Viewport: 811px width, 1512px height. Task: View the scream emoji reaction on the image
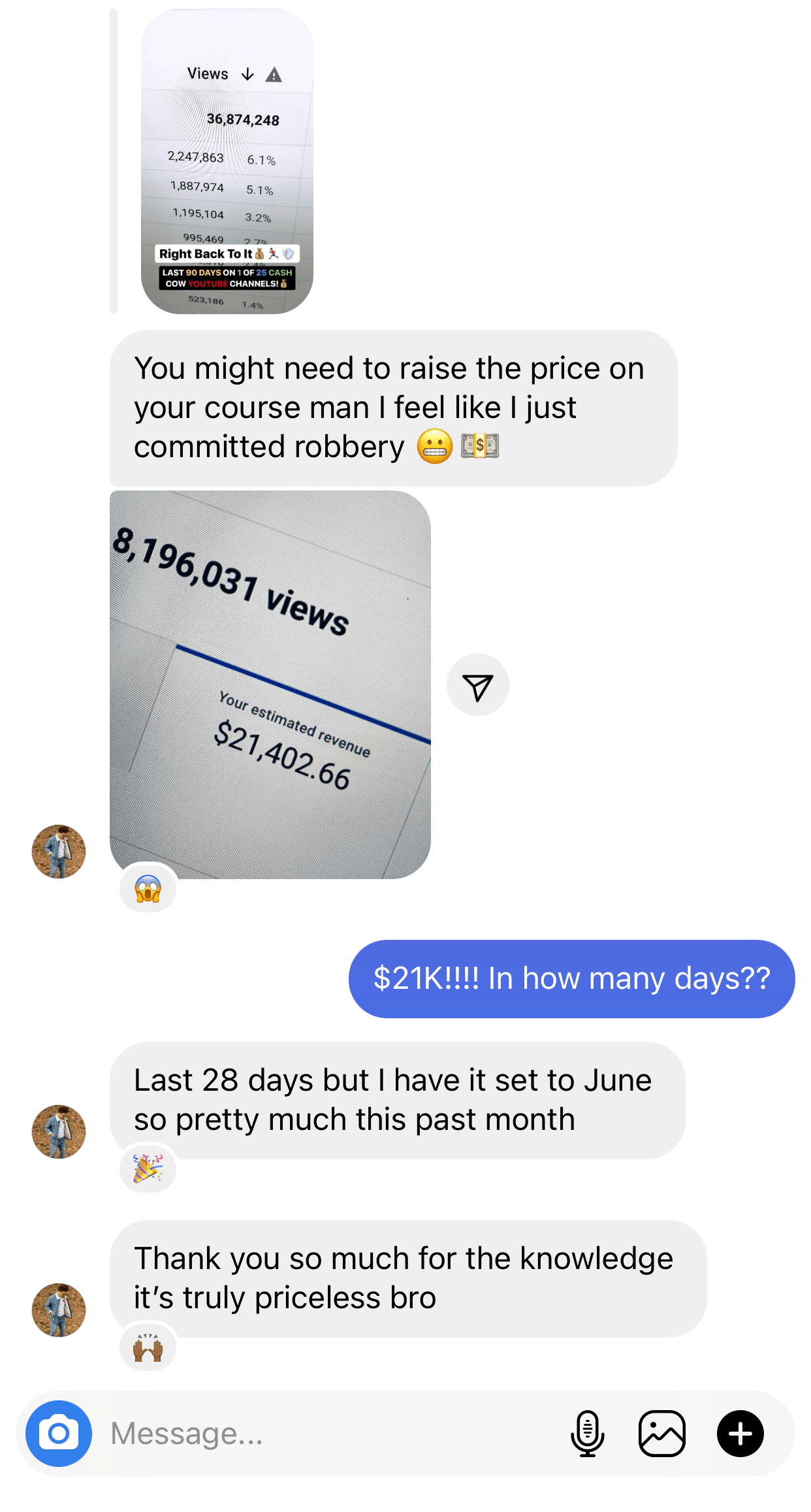148,889
